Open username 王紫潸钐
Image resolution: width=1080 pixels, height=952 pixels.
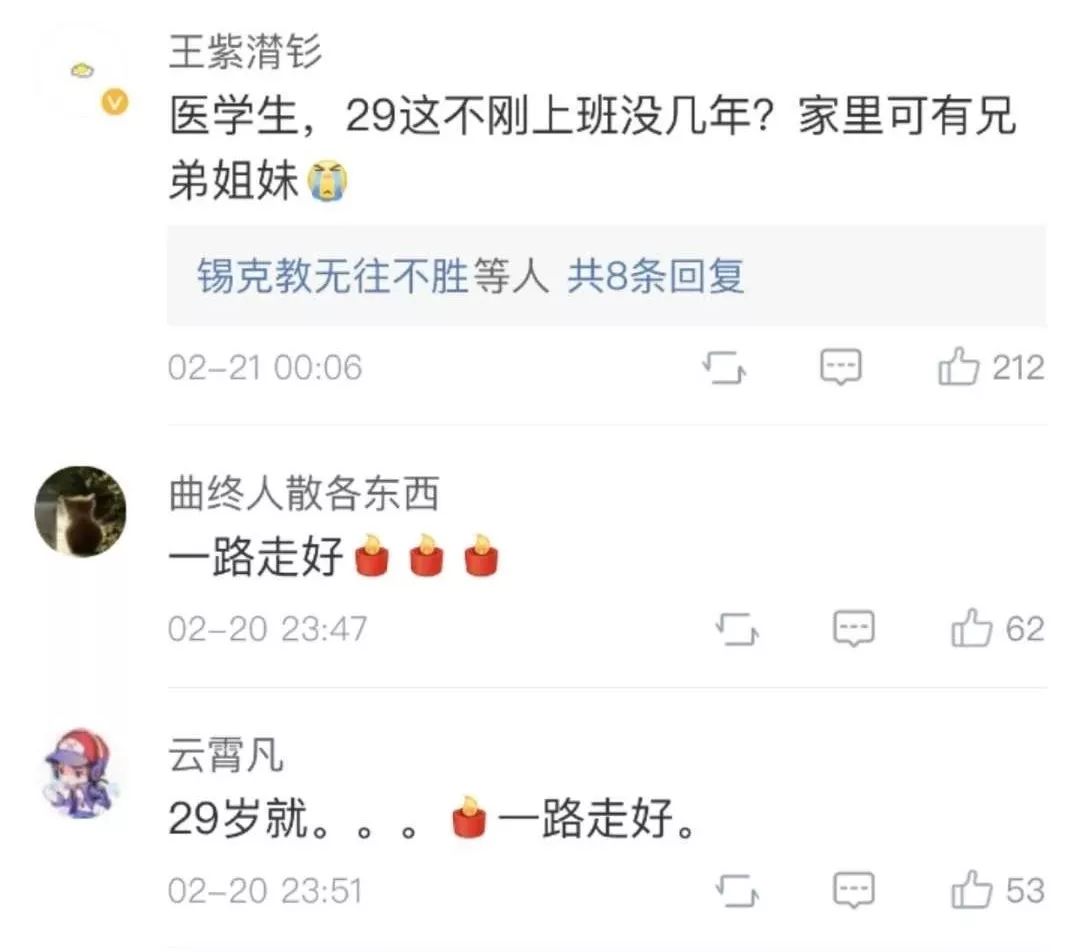point(245,52)
